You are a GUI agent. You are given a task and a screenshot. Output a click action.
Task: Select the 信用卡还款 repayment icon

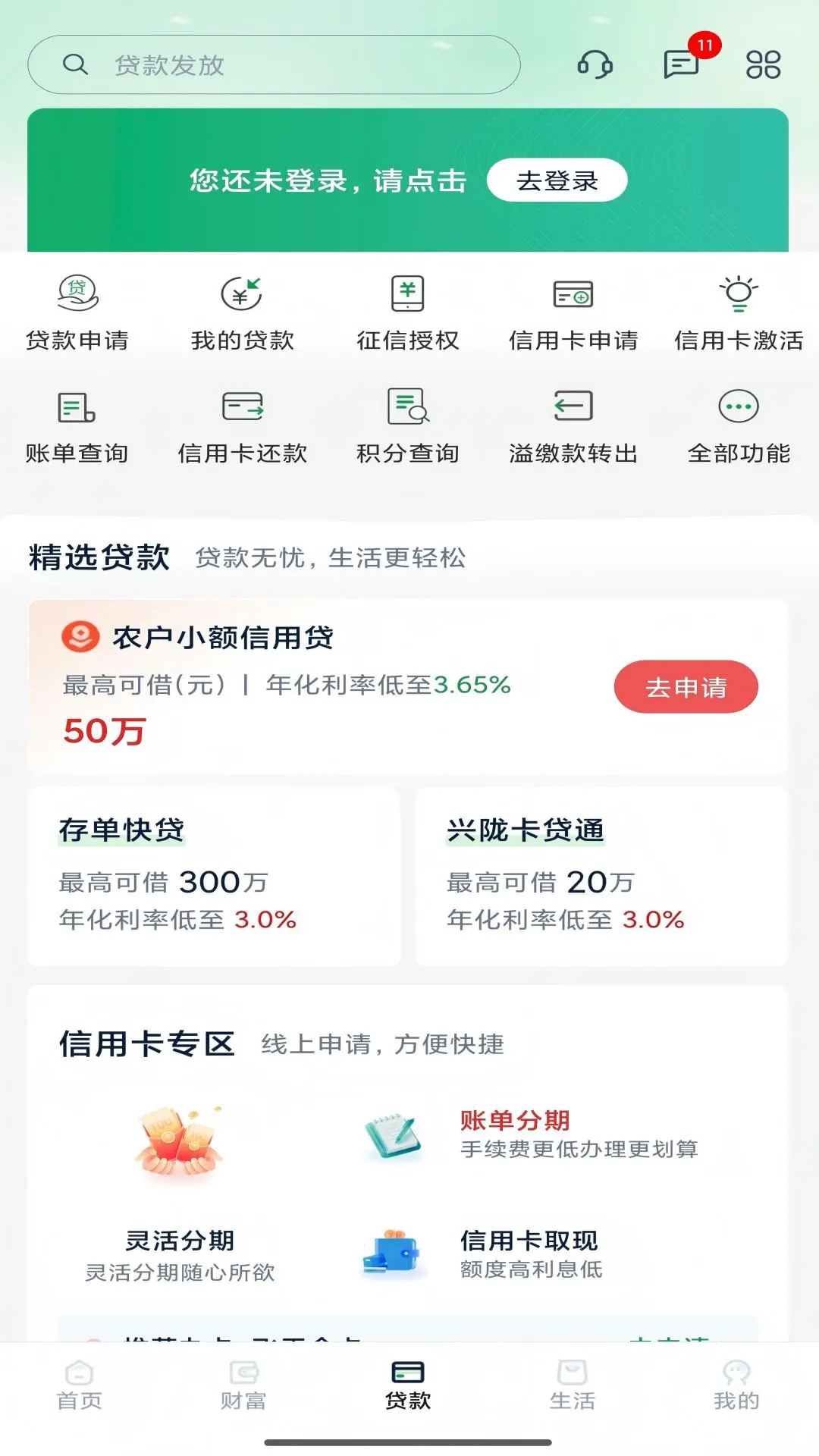pyautogui.click(x=243, y=426)
